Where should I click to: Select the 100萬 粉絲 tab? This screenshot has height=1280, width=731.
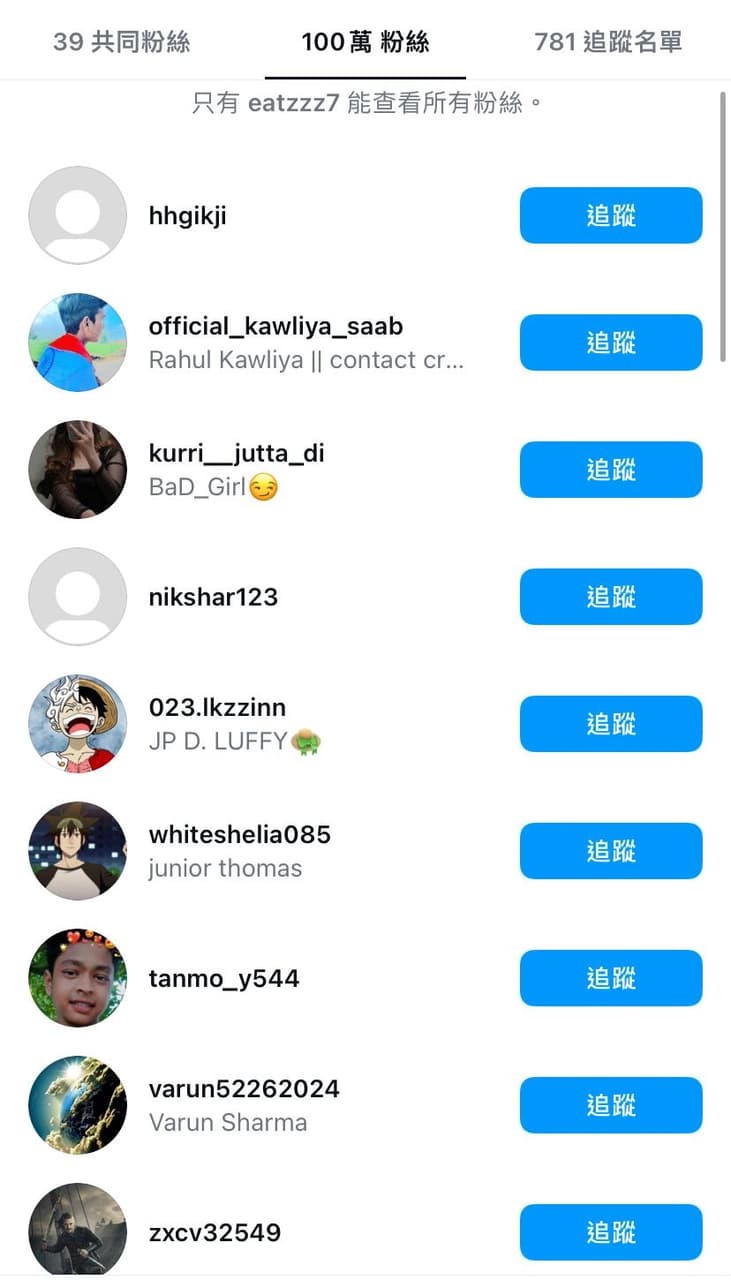point(365,42)
